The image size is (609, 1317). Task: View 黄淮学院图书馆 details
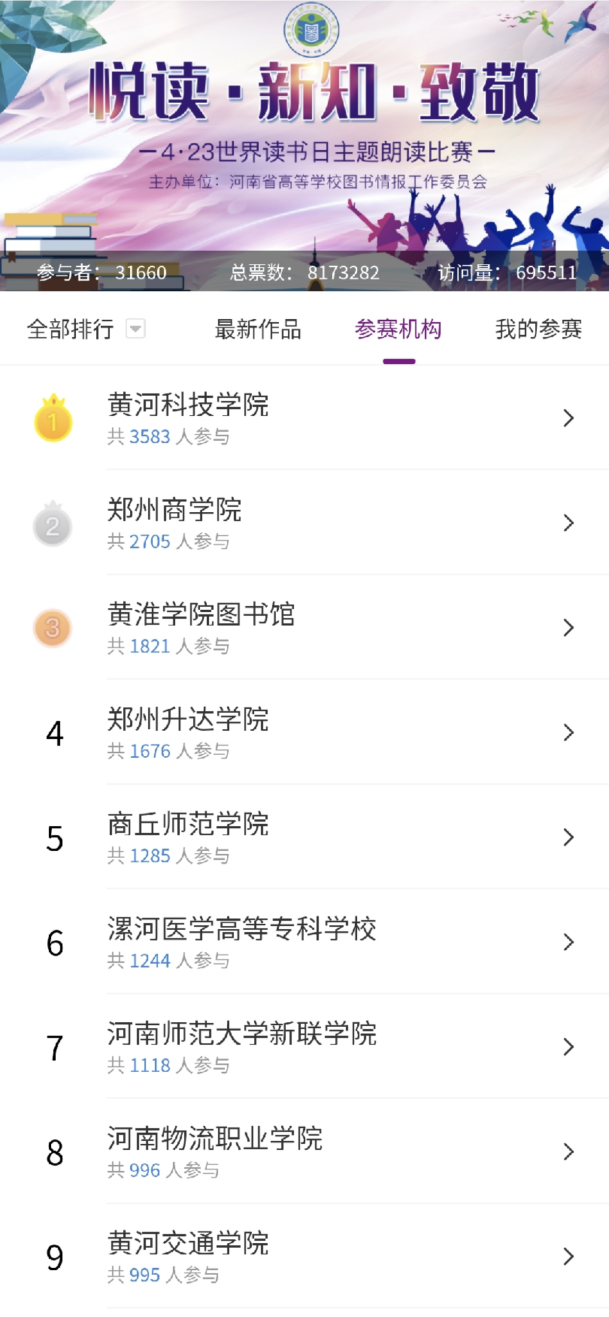pyautogui.click(x=304, y=628)
